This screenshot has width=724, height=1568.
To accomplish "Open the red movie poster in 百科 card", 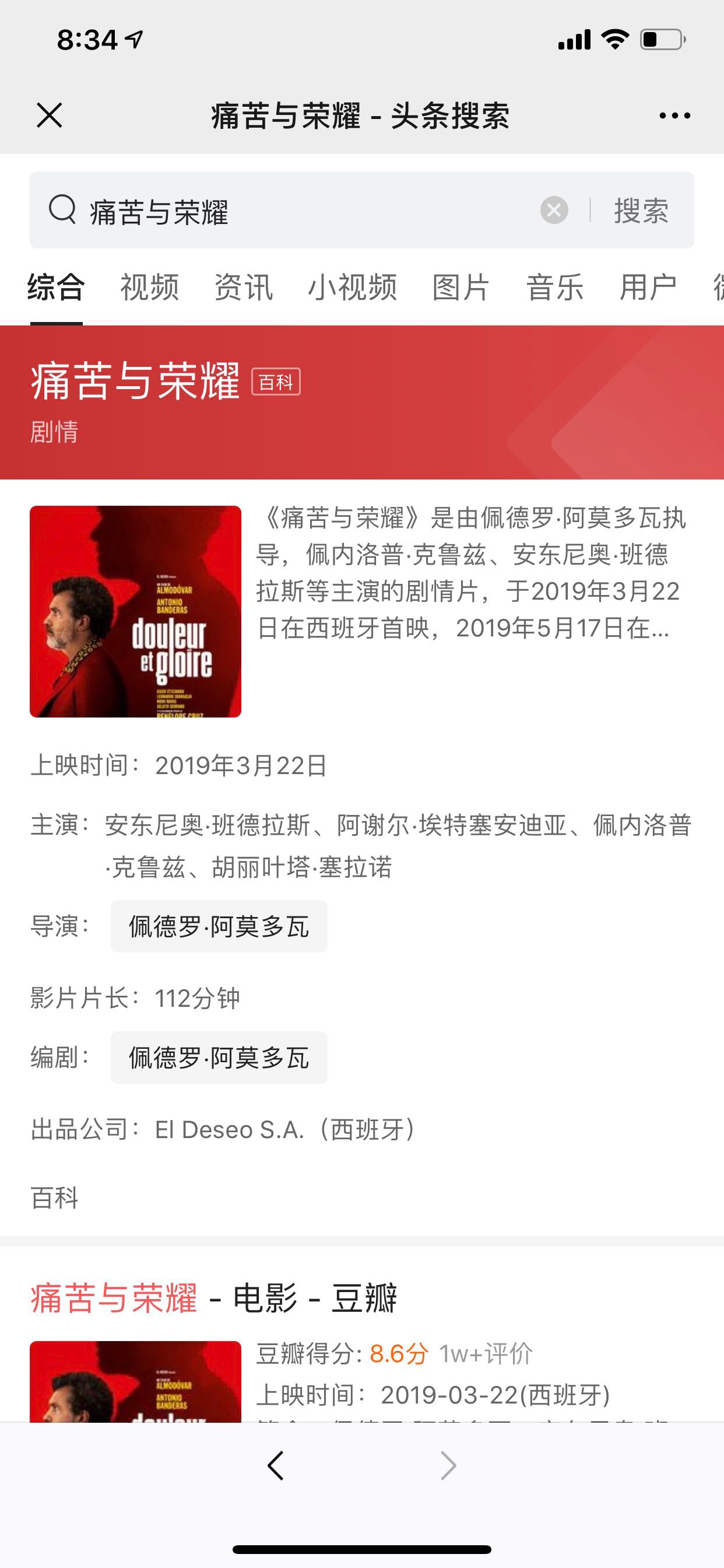I will coord(135,611).
